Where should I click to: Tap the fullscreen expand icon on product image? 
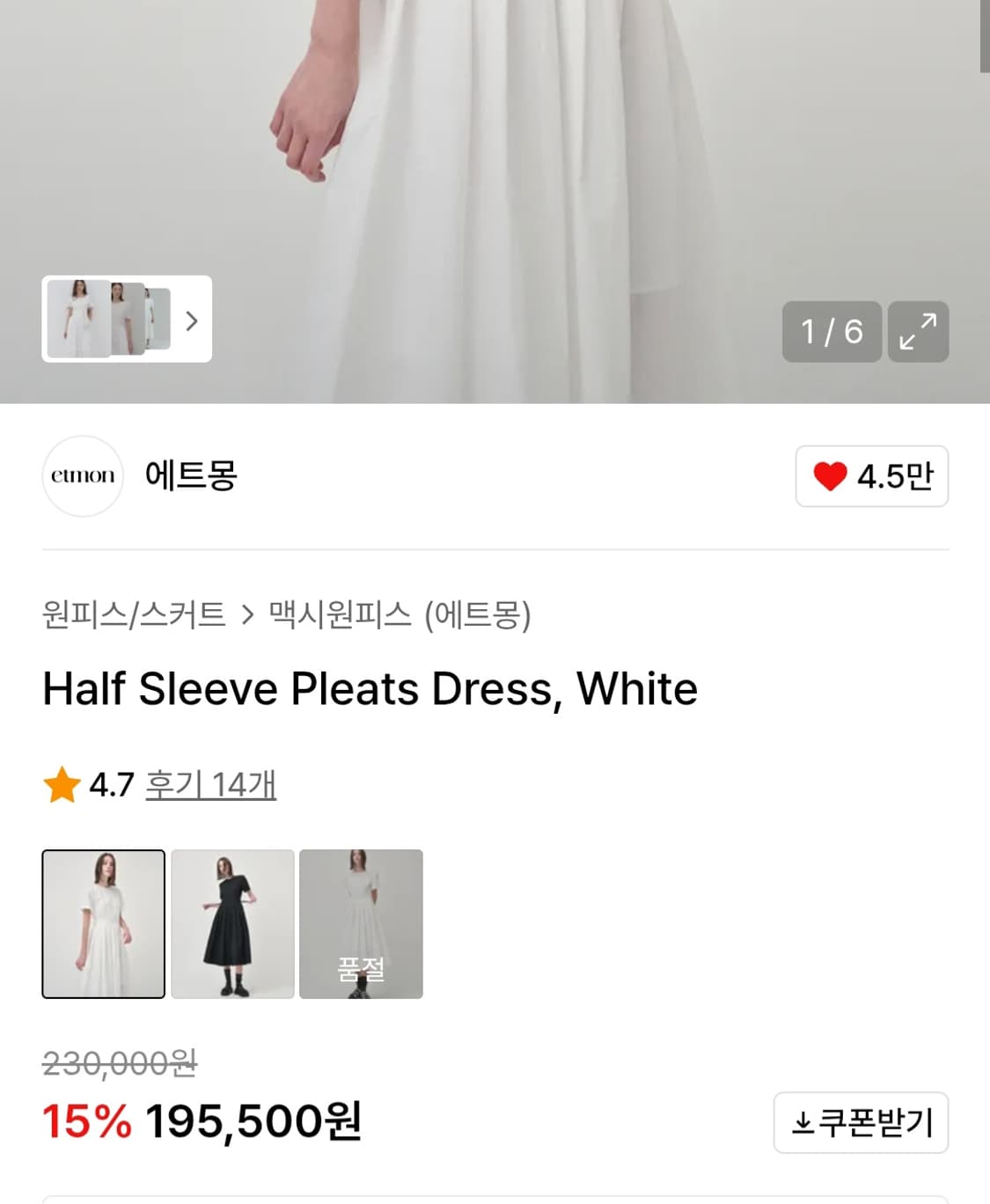click(918, 332)
